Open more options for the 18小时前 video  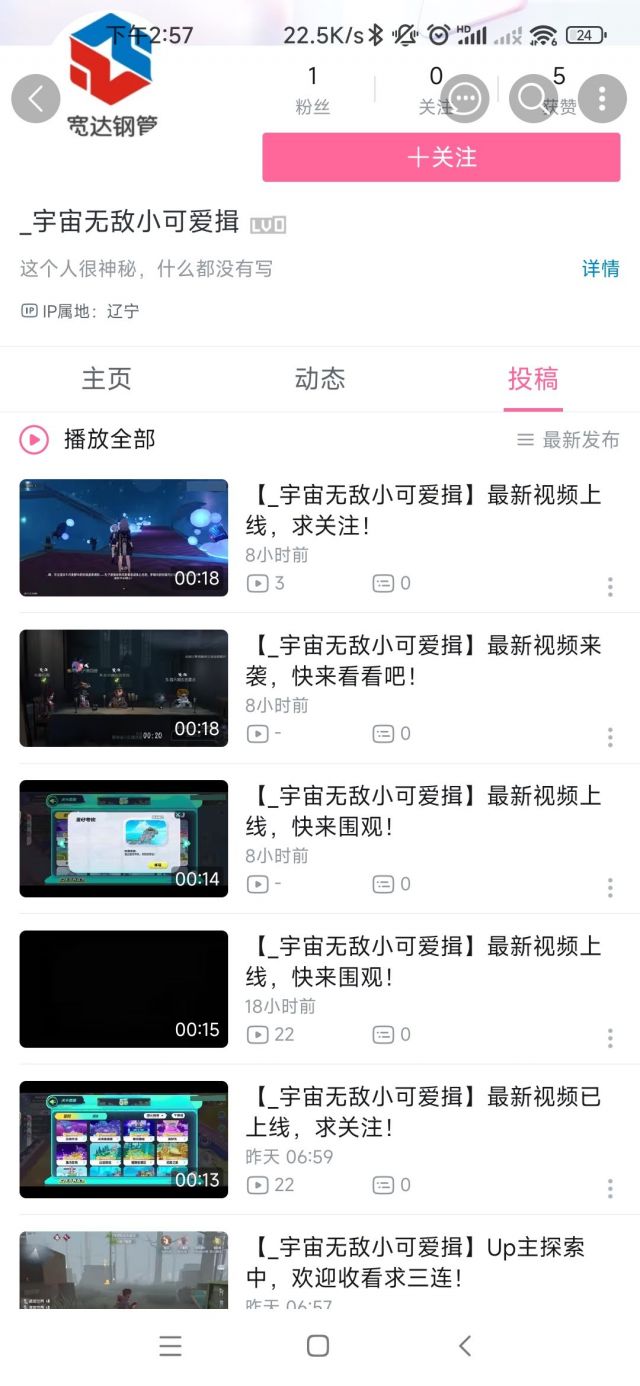610,1038
